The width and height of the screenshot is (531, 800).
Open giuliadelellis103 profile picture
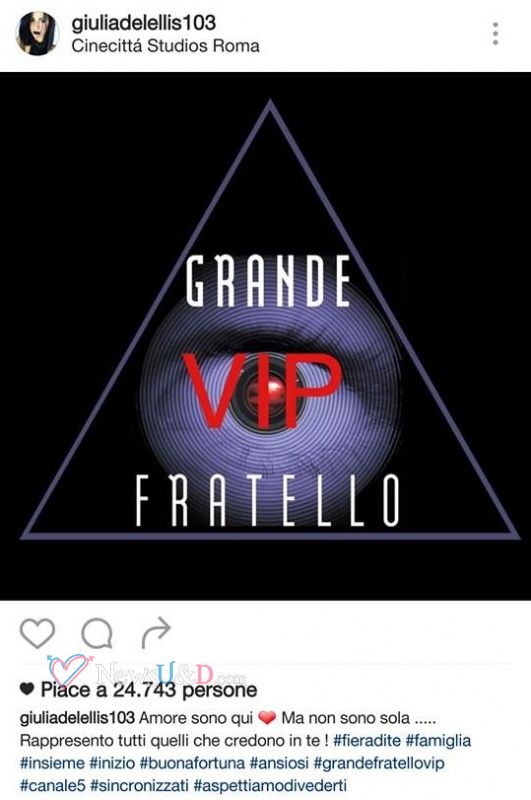click(x=37, y=34)
